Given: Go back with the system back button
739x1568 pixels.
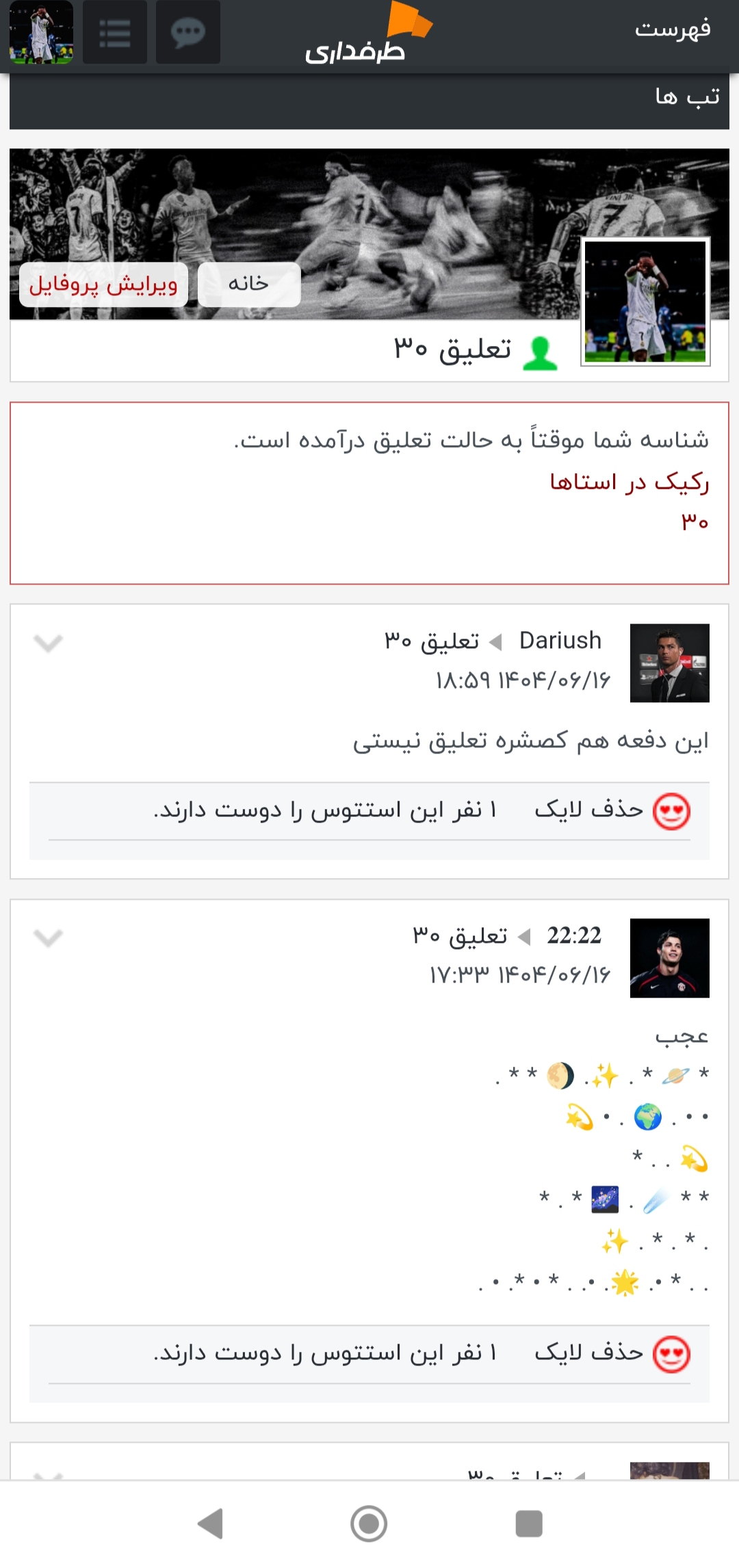Looking at the screenshot, I should (x=210, y=1524).
